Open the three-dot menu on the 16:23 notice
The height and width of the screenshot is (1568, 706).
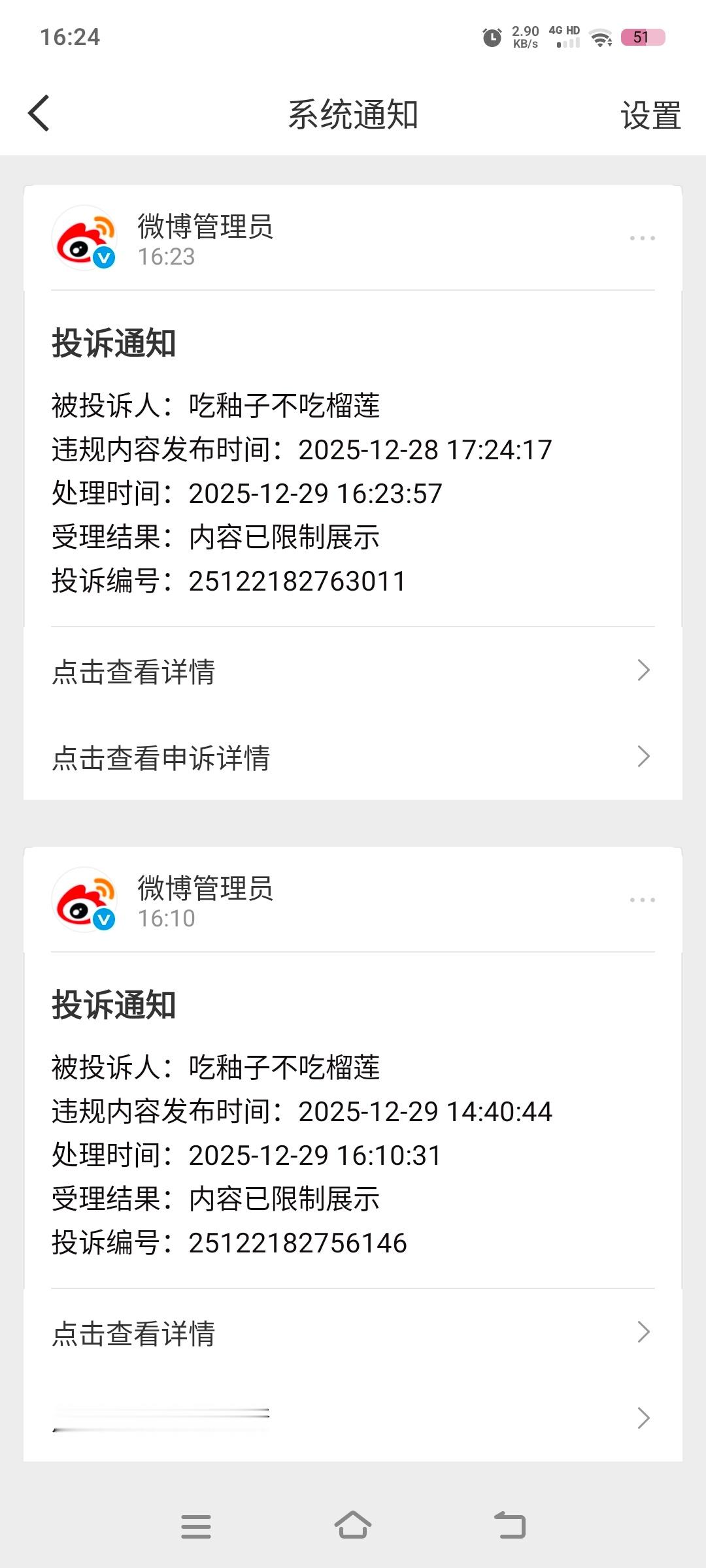(x=643, y=237)
